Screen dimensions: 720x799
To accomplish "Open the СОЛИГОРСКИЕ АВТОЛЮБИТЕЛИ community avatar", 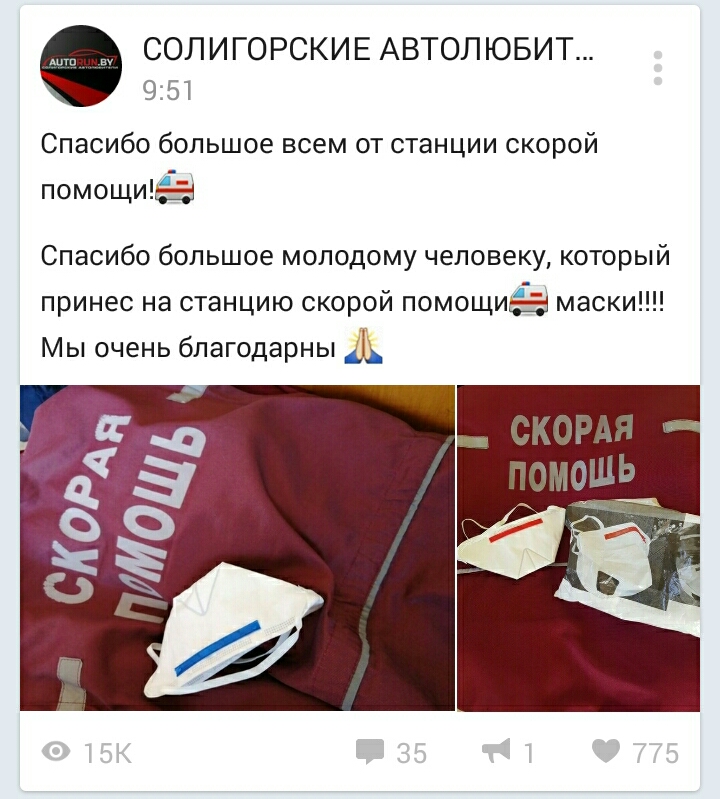I will (80, 66).
